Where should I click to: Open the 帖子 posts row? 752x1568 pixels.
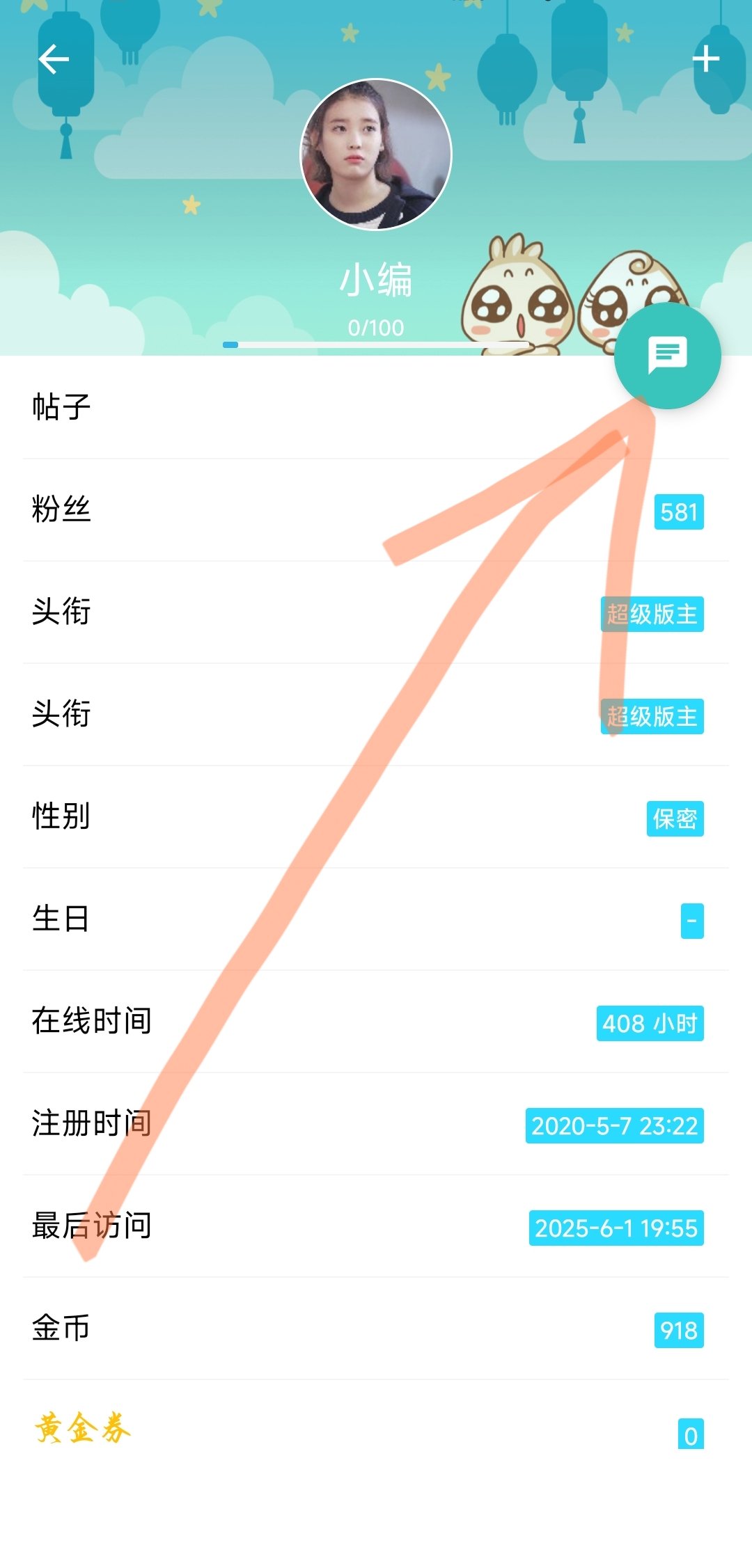(x=279, y=407)
